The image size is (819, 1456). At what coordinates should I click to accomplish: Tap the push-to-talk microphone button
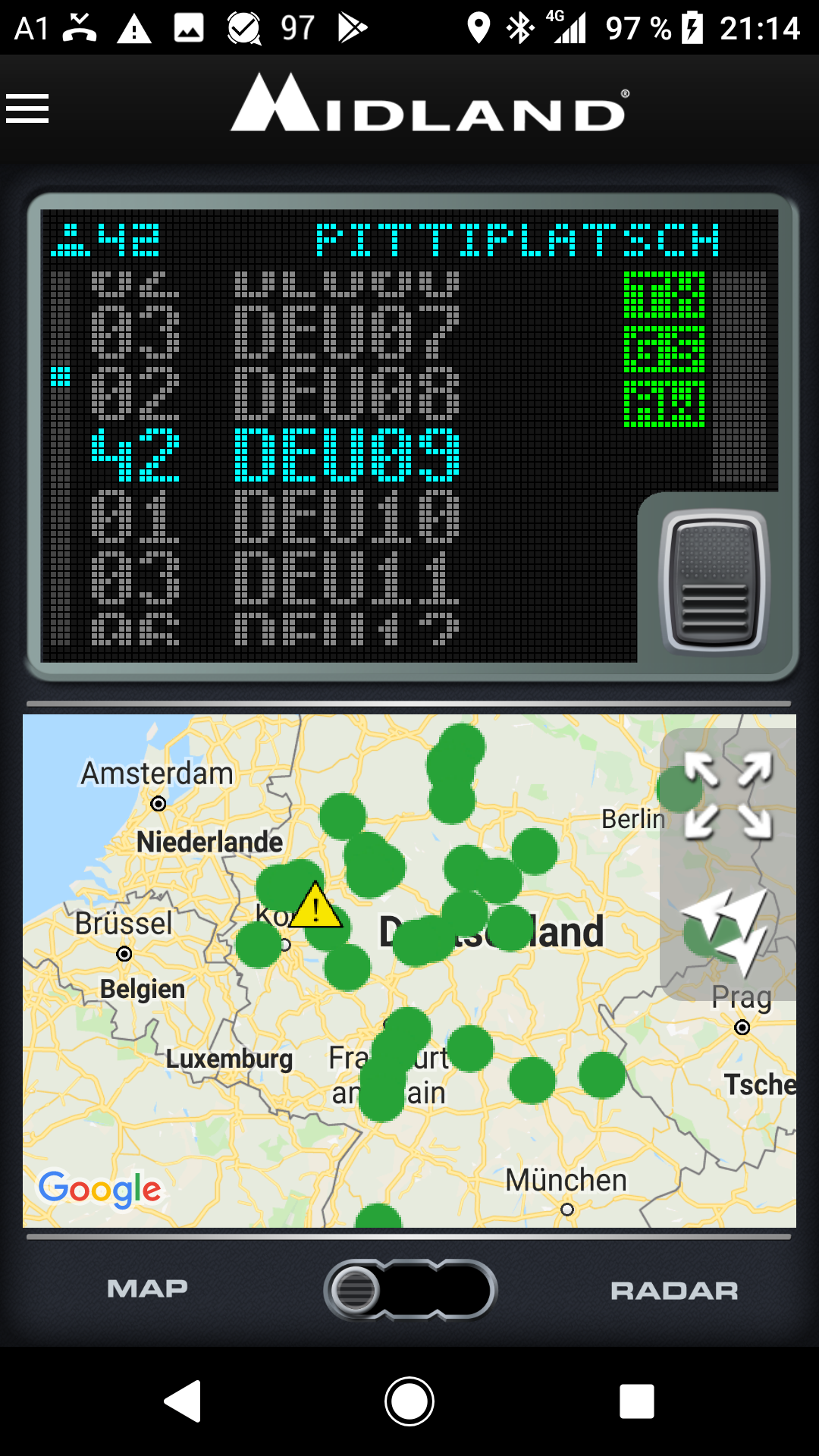click(714, 582)
